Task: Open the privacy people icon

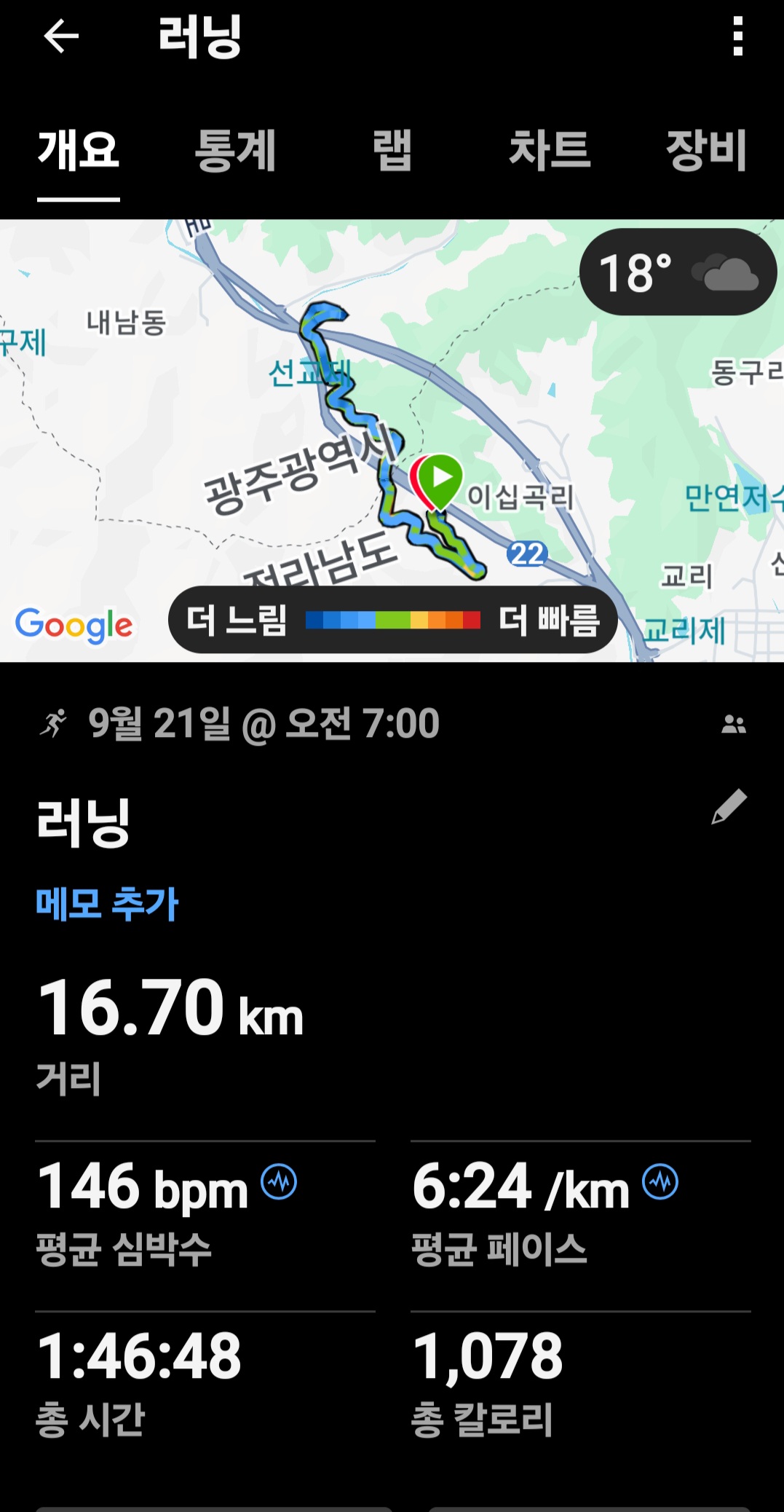Action: [x=733, y=725]
